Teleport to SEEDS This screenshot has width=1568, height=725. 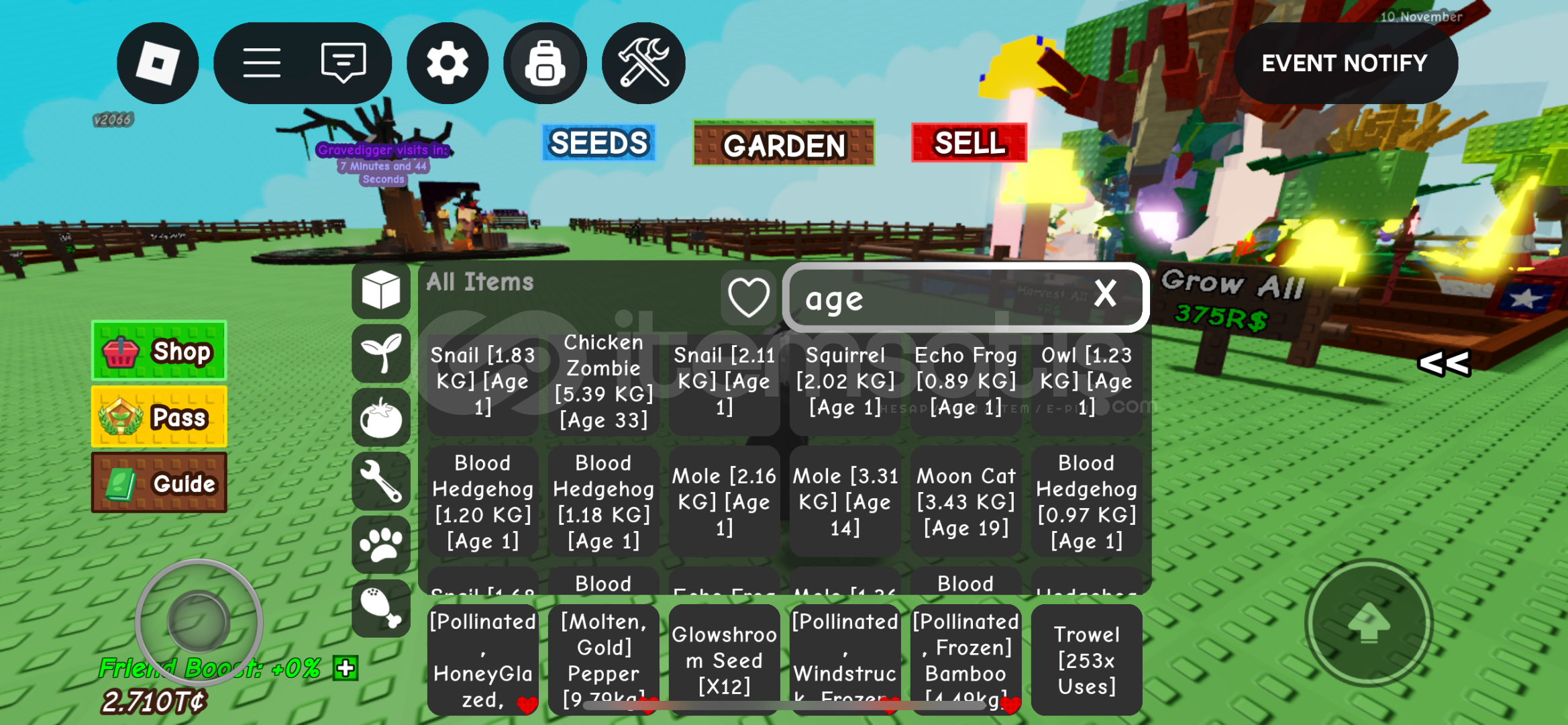tap(598, 143)
